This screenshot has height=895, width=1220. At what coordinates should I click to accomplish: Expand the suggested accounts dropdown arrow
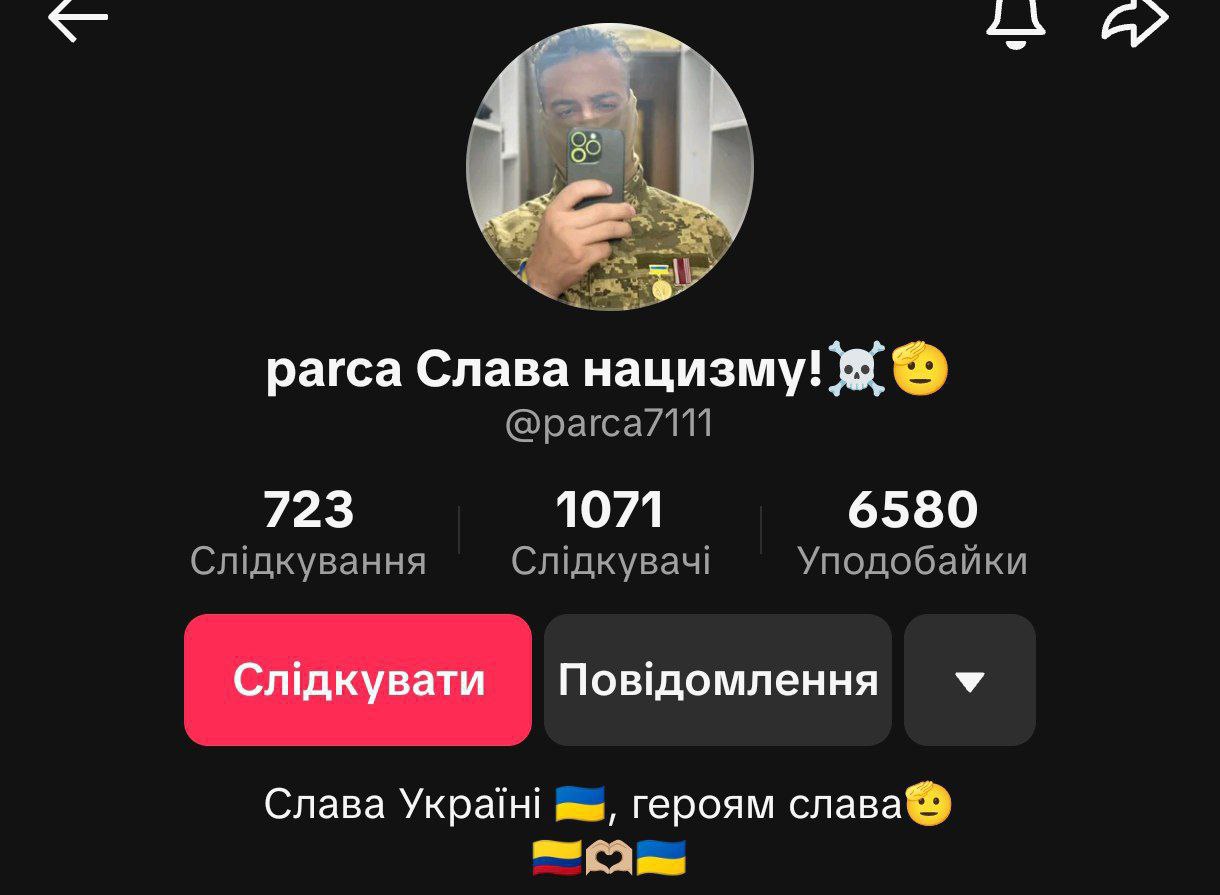pyautogui.click(x=969, y=680)
